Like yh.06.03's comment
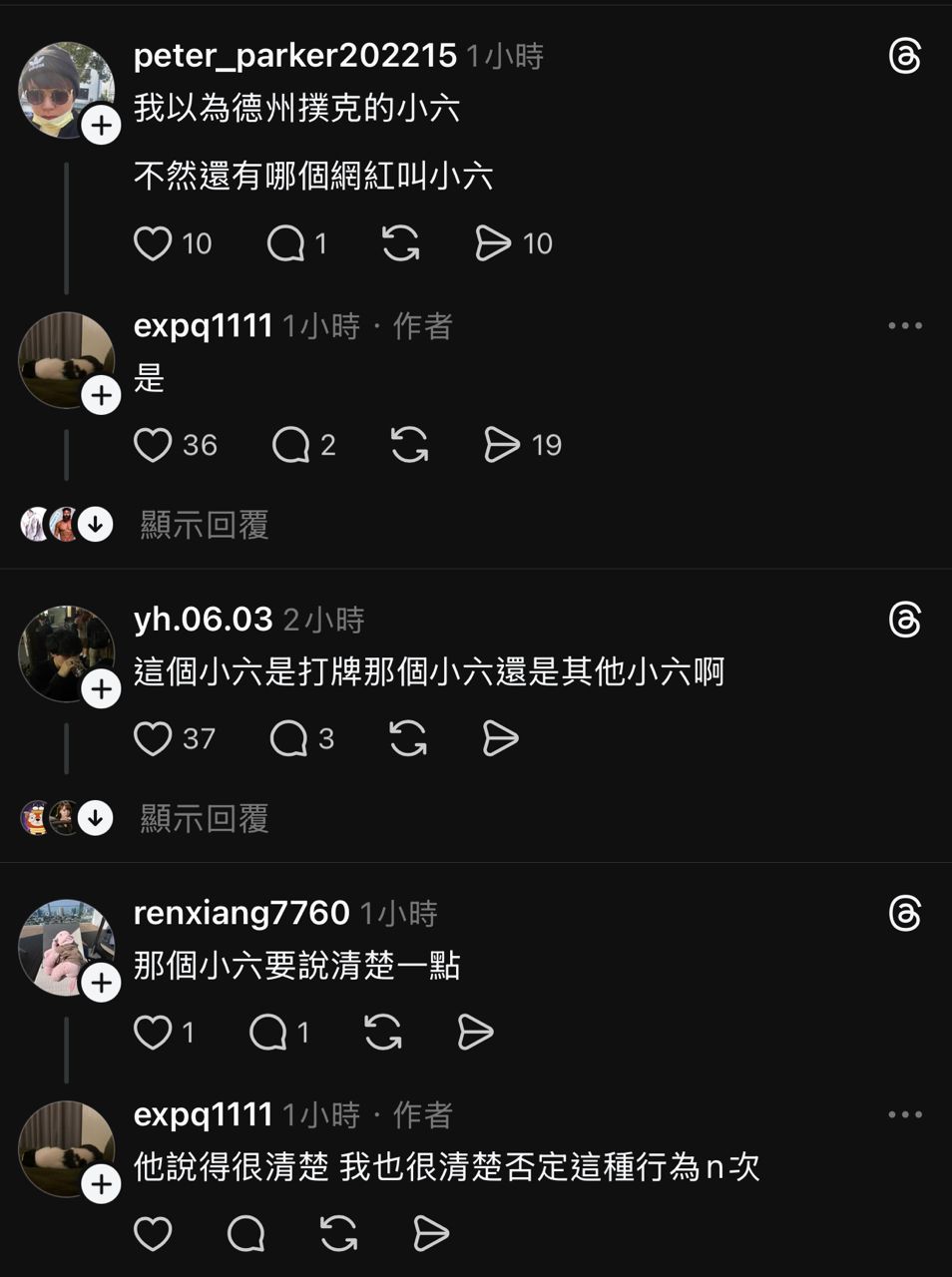952x1277 pixels. 153,738
